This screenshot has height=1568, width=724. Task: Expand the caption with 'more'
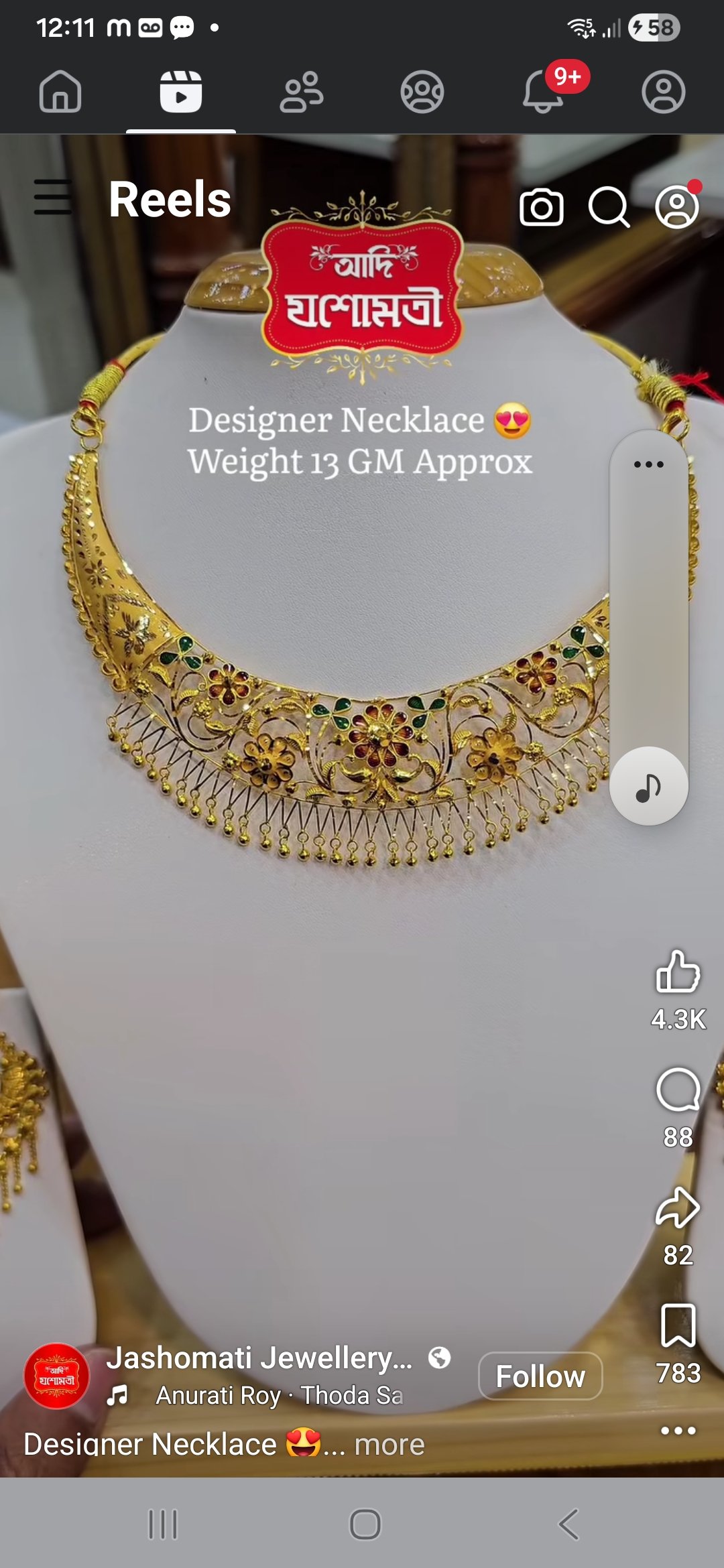pyautogui.click(x=389, y=1445)
